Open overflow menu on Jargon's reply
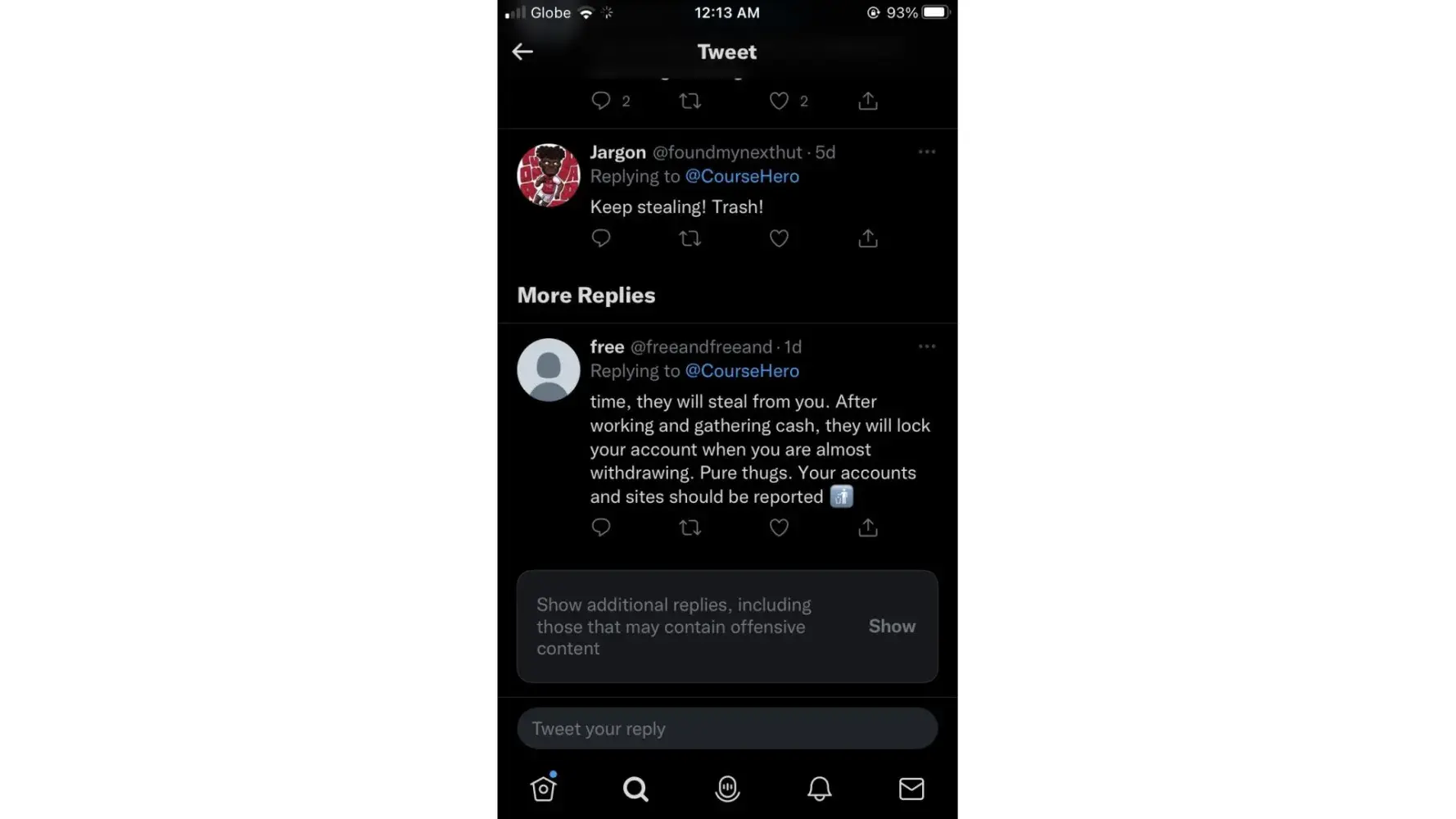 coord(926,152)
